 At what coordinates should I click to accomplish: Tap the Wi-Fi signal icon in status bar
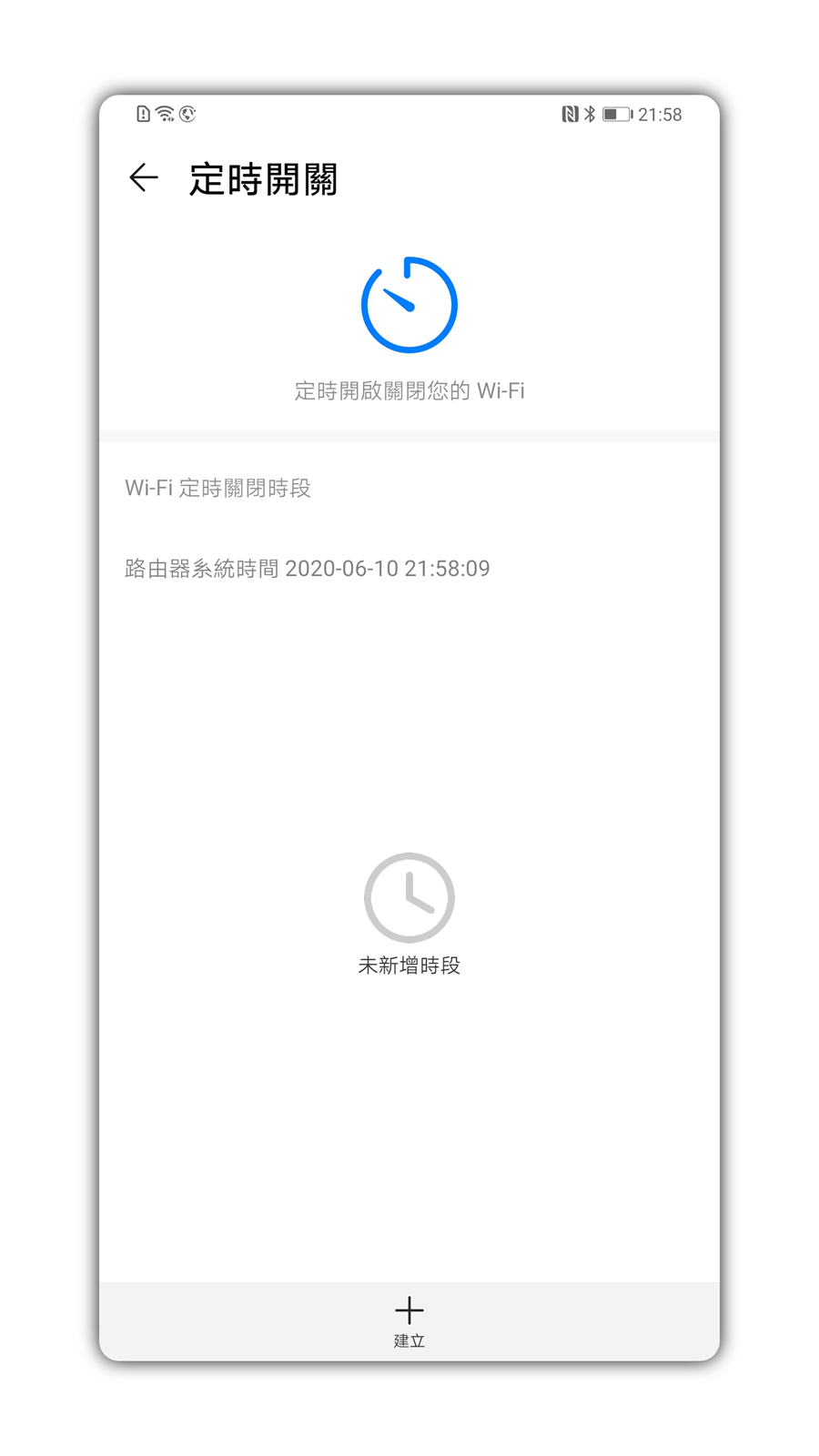point(165,115)
